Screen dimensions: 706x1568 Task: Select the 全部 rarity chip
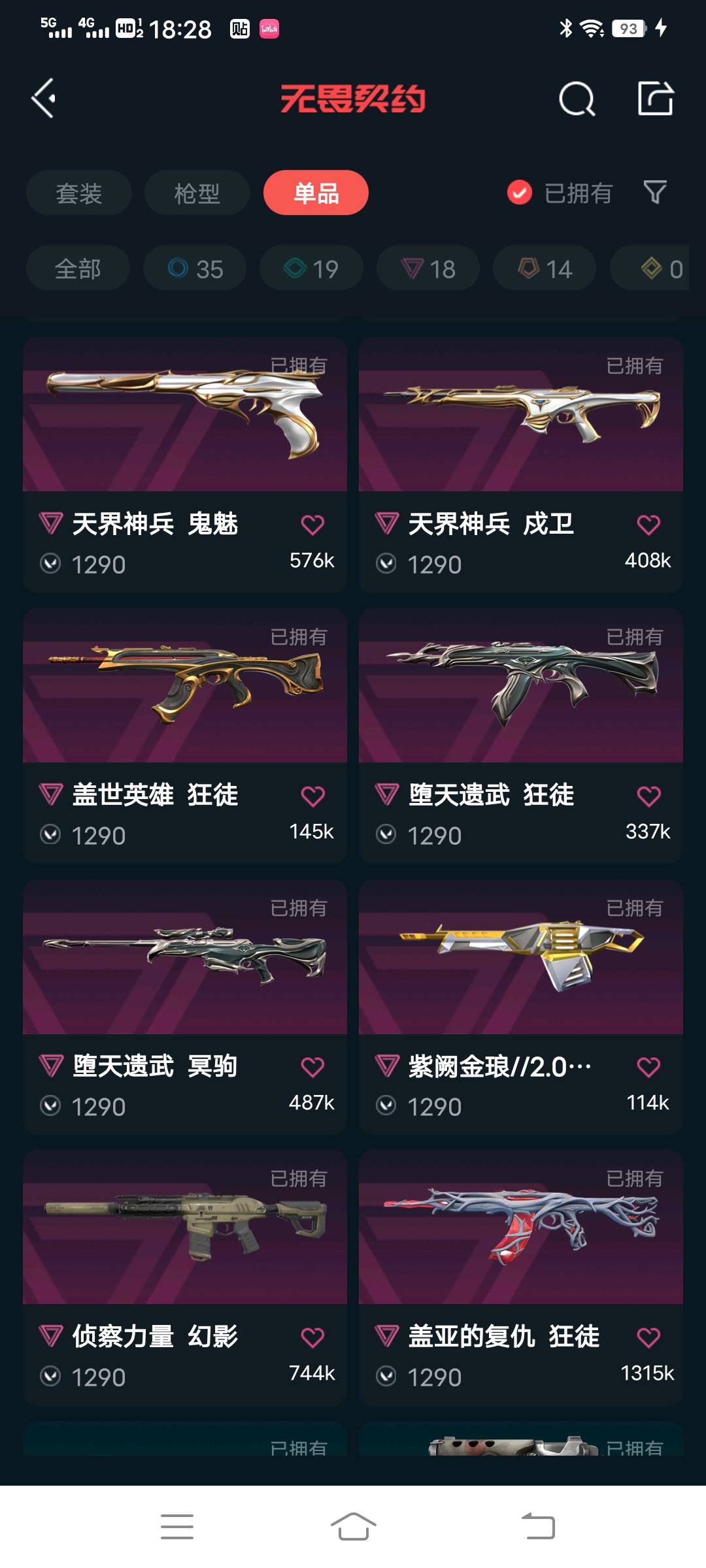click(78, 269)
